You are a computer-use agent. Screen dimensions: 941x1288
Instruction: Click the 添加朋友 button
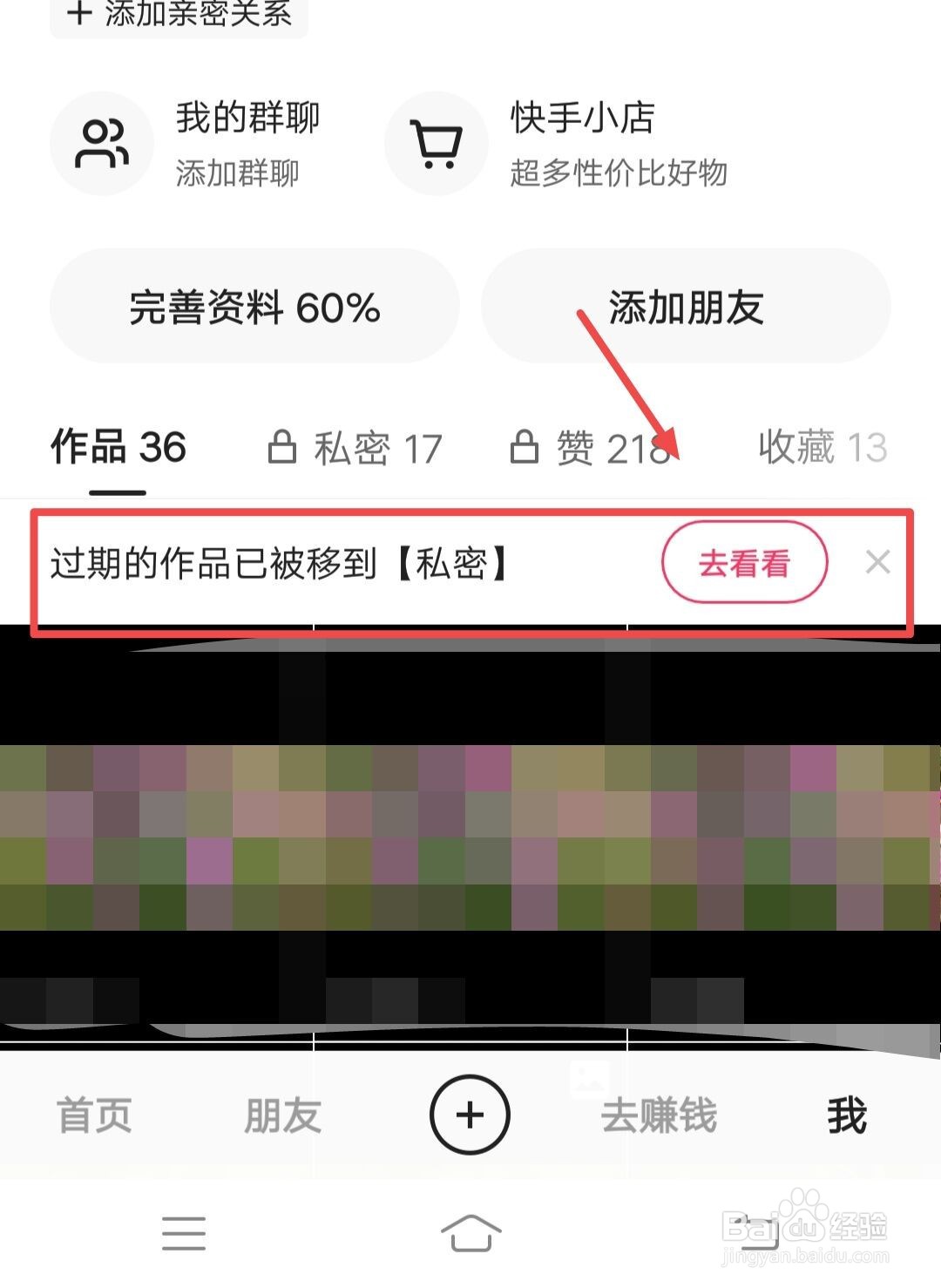[x=687, y=307]
